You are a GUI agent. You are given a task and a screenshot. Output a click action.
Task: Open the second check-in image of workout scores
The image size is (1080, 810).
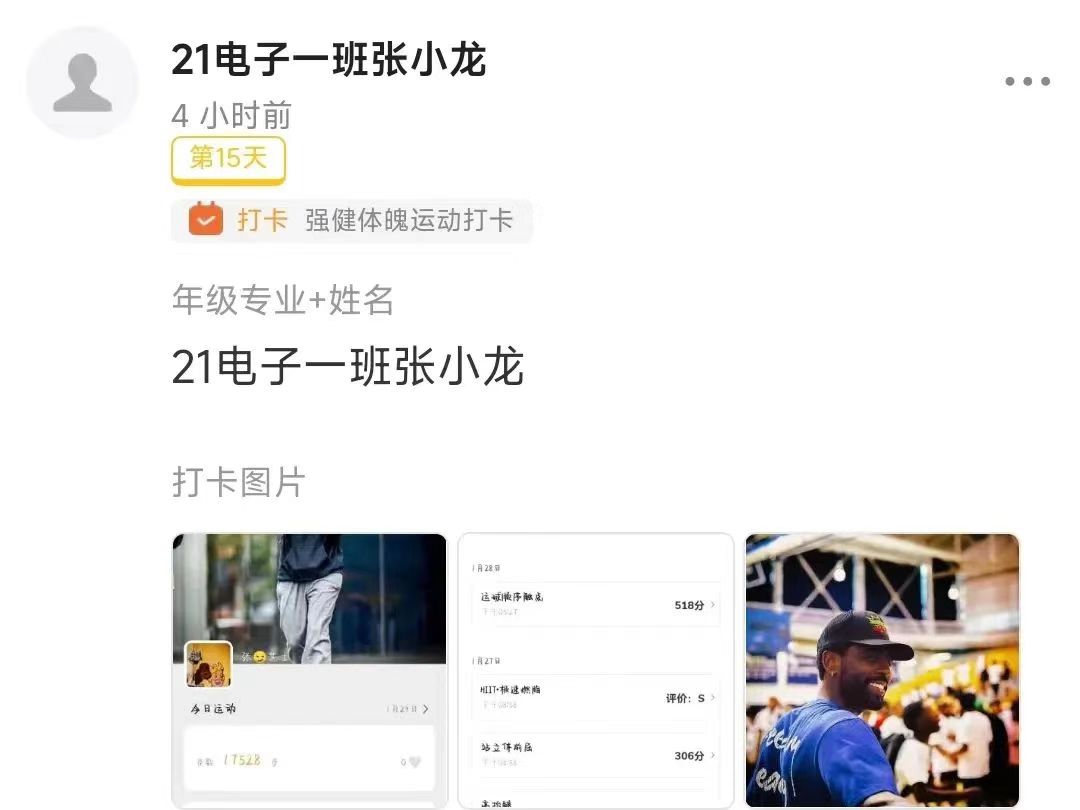[x=596, y=670]
